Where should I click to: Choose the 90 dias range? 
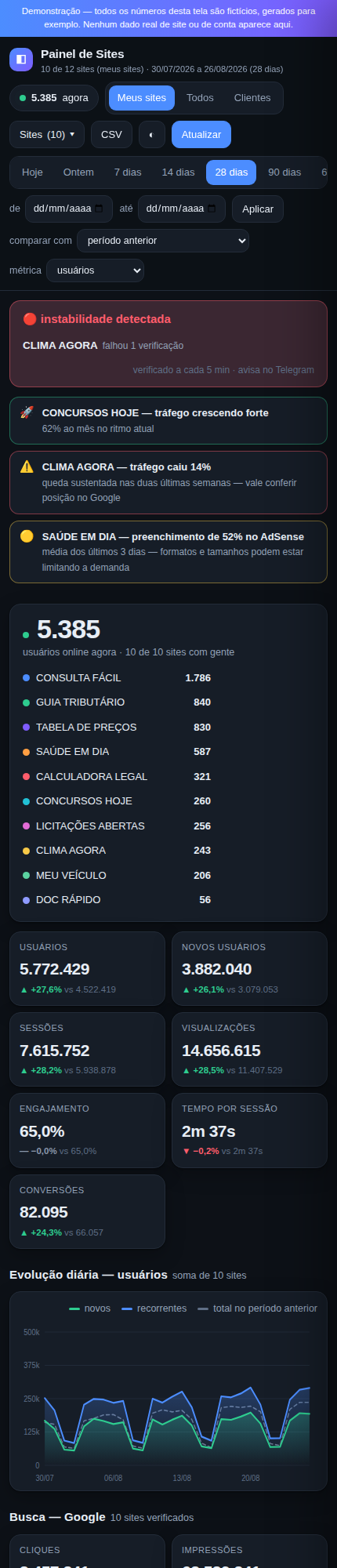point(284,172)
